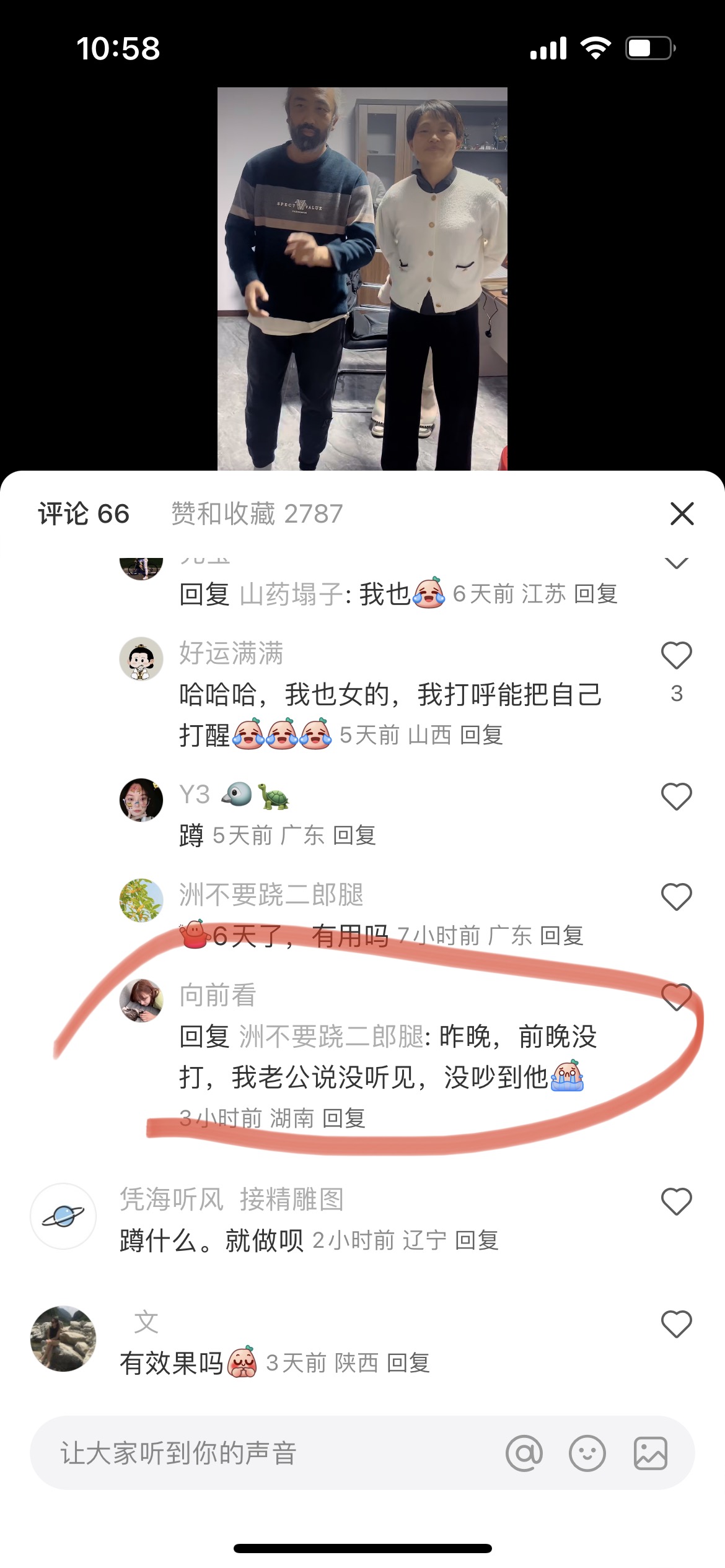Like the 有效果吗 comment by 文
Screen dimensions: 725x1568
click(676, 1324)
